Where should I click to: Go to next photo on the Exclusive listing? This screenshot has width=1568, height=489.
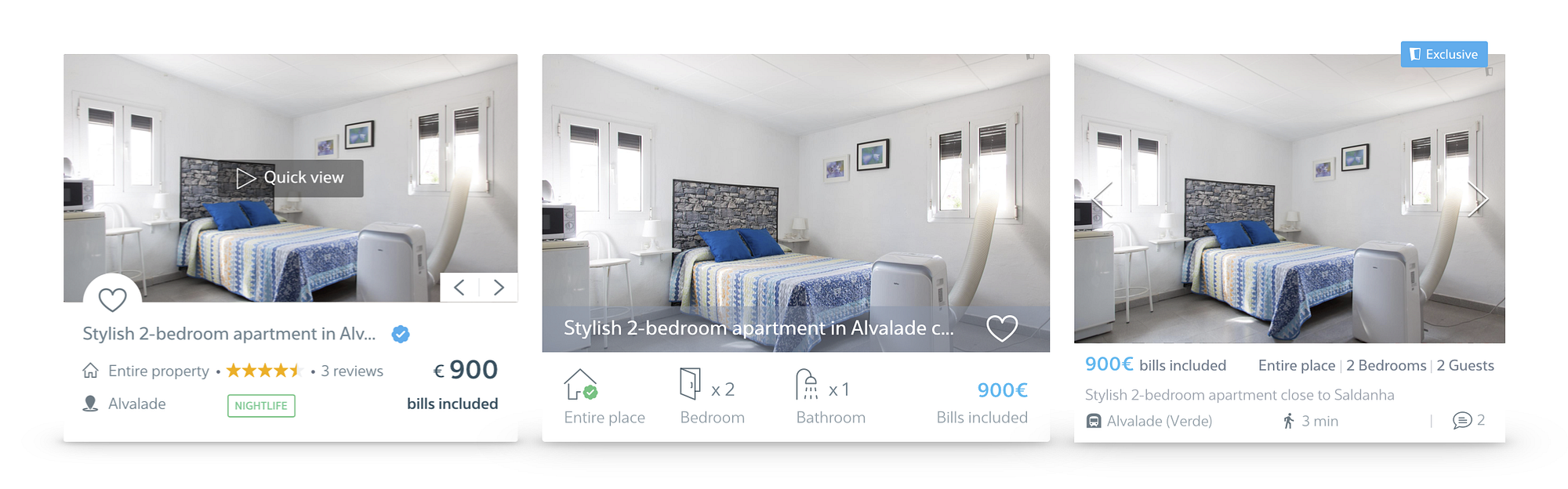[1477, 199]
